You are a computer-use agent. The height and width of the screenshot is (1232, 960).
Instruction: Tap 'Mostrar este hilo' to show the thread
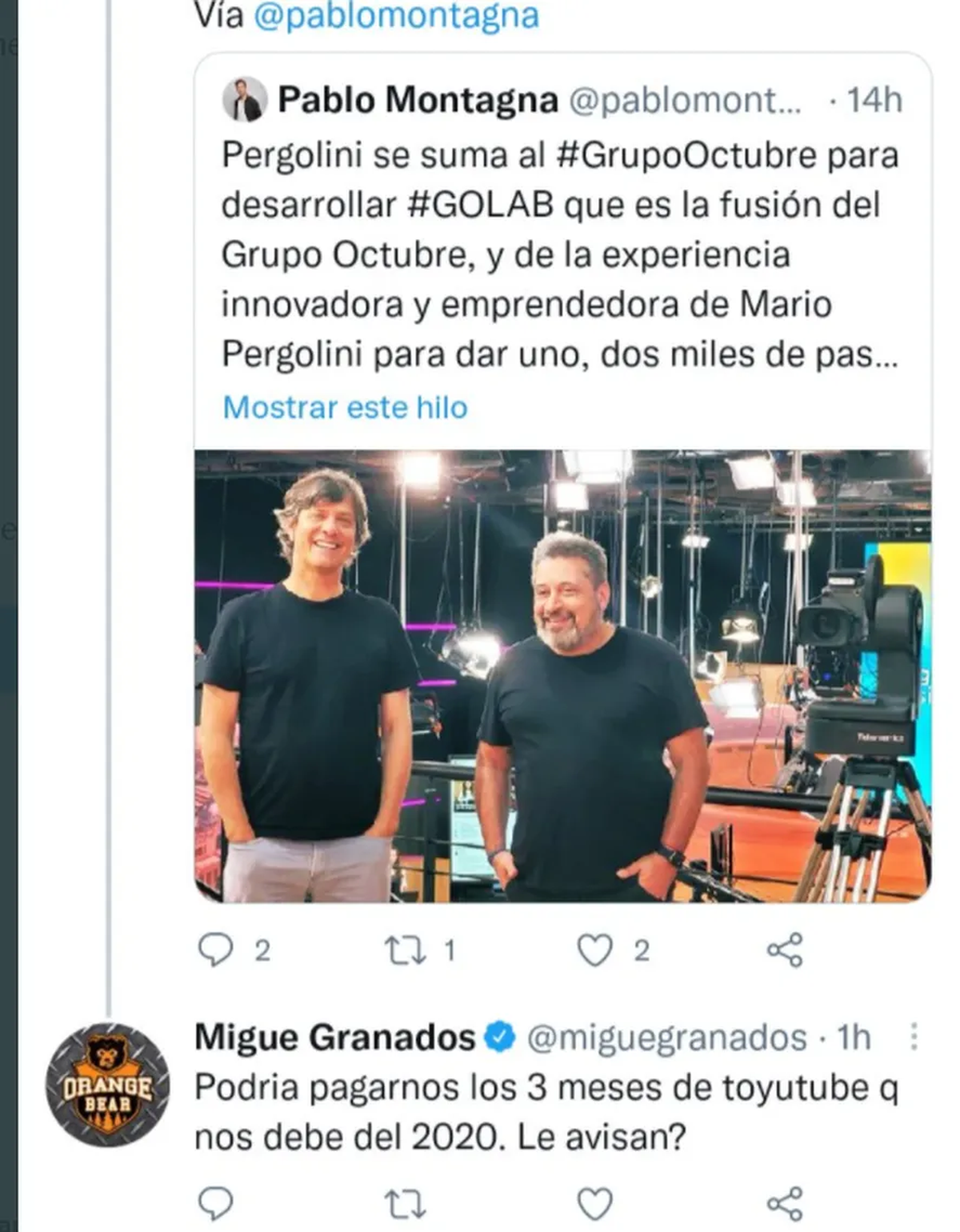click(x=345, y=407)
